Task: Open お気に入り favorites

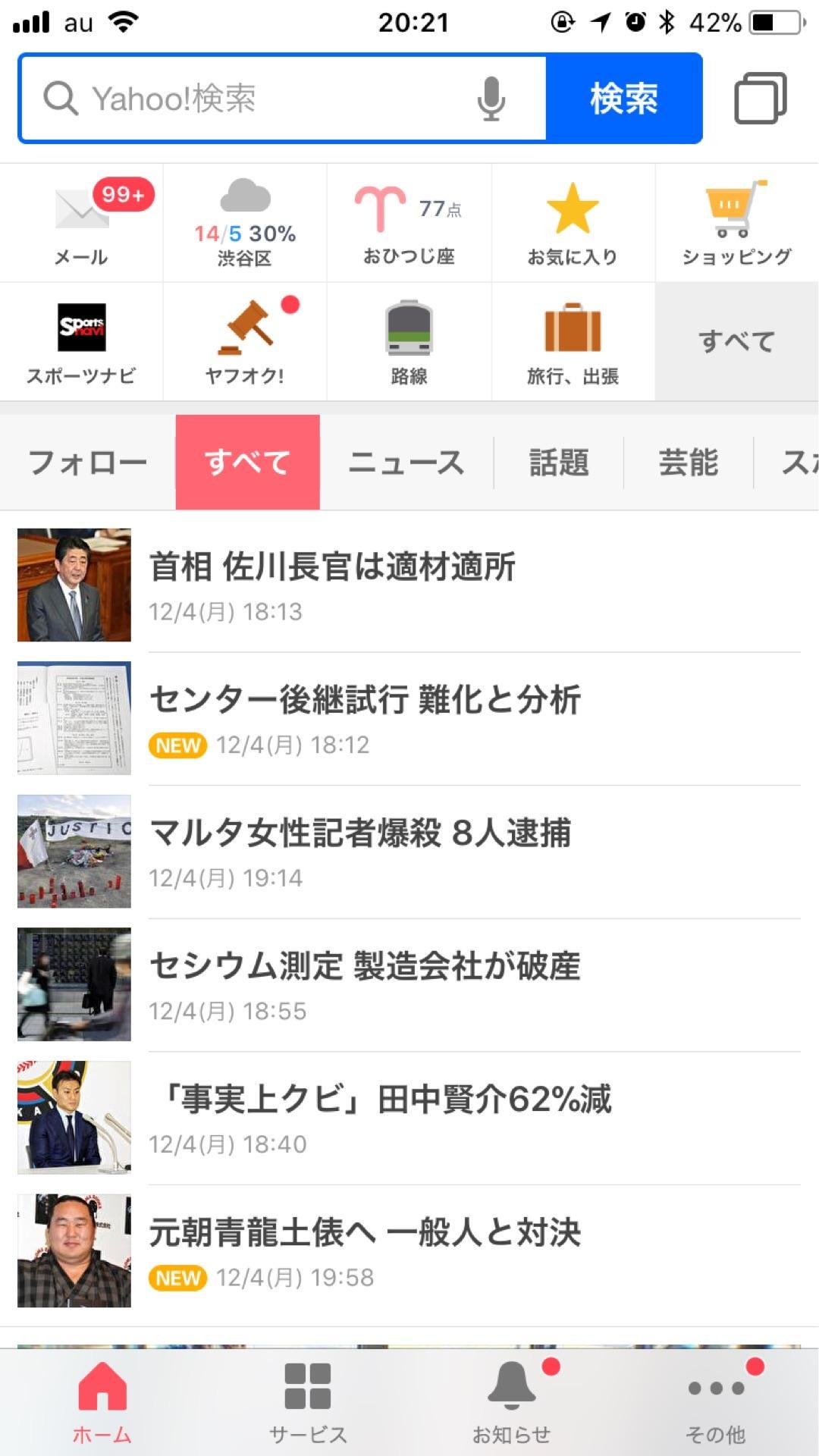Action: pyautogui.click(x=573, y=223)
